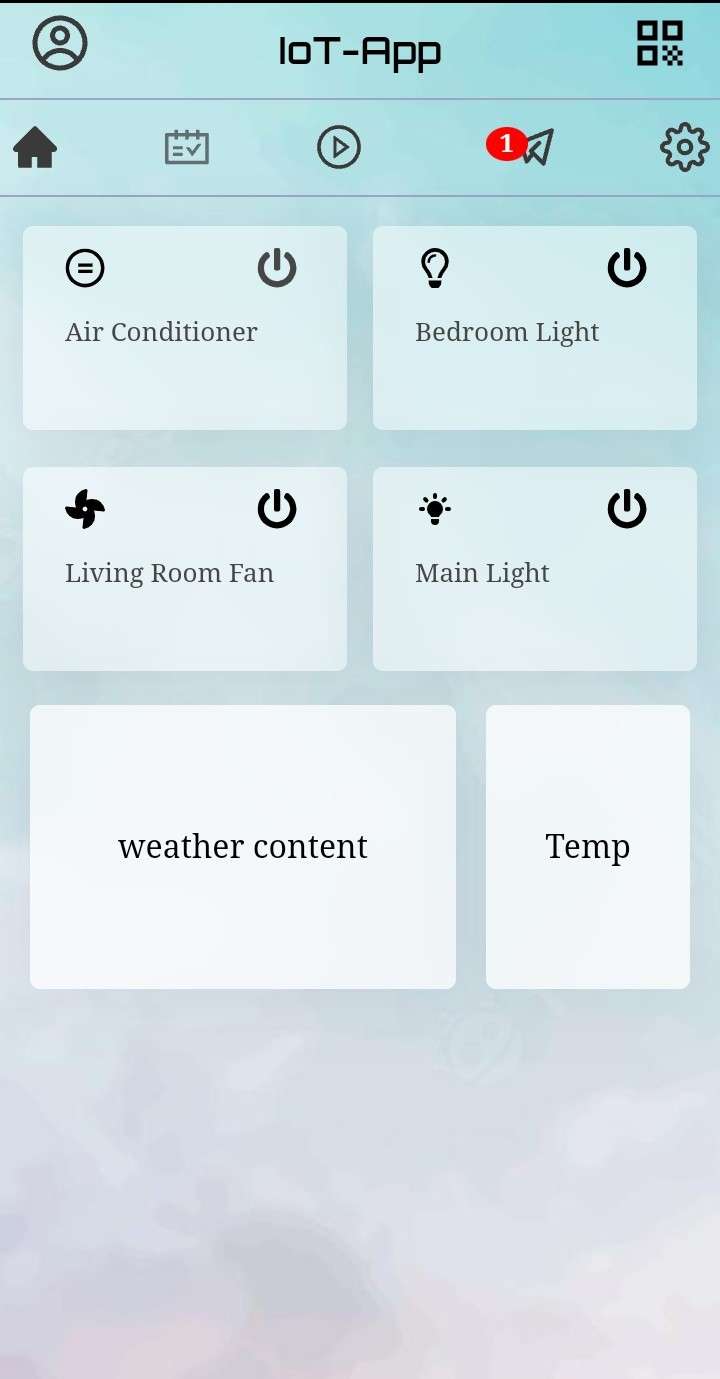The height and width of the screenshot is (1379, 720).
Task: Open the QR code scanner
Action: pyautogui.click(x=660, y=43)
